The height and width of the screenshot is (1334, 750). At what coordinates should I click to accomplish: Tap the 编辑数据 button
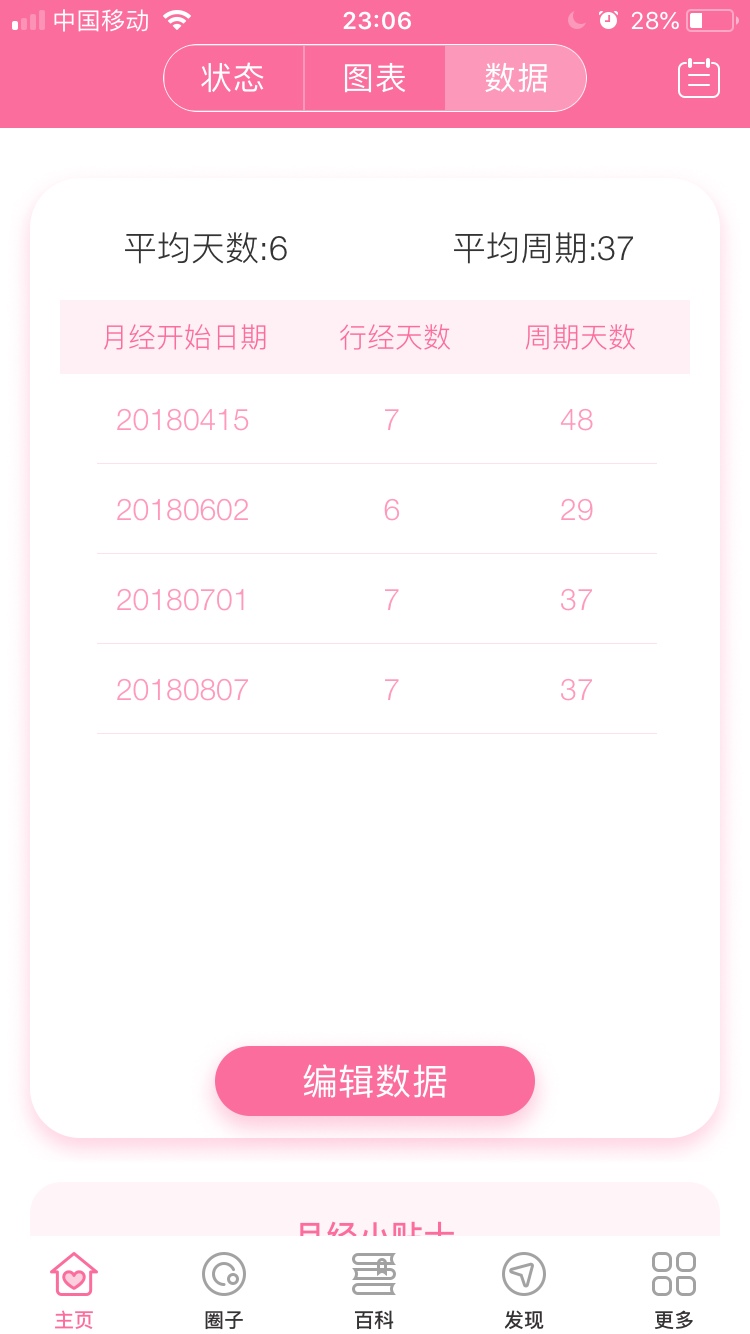(x=375, y=1081)
